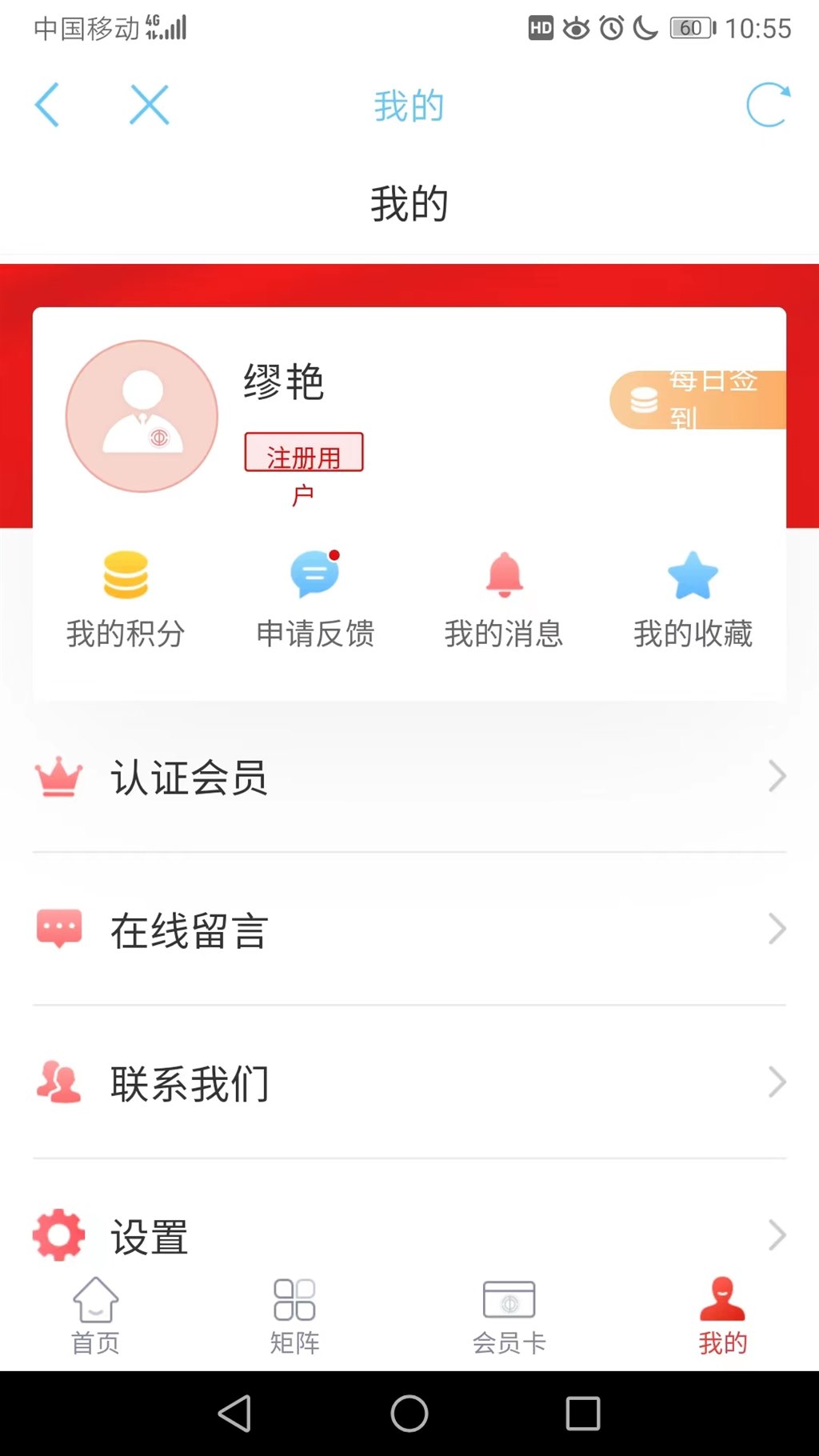Open the 在线留言 row

409,930
